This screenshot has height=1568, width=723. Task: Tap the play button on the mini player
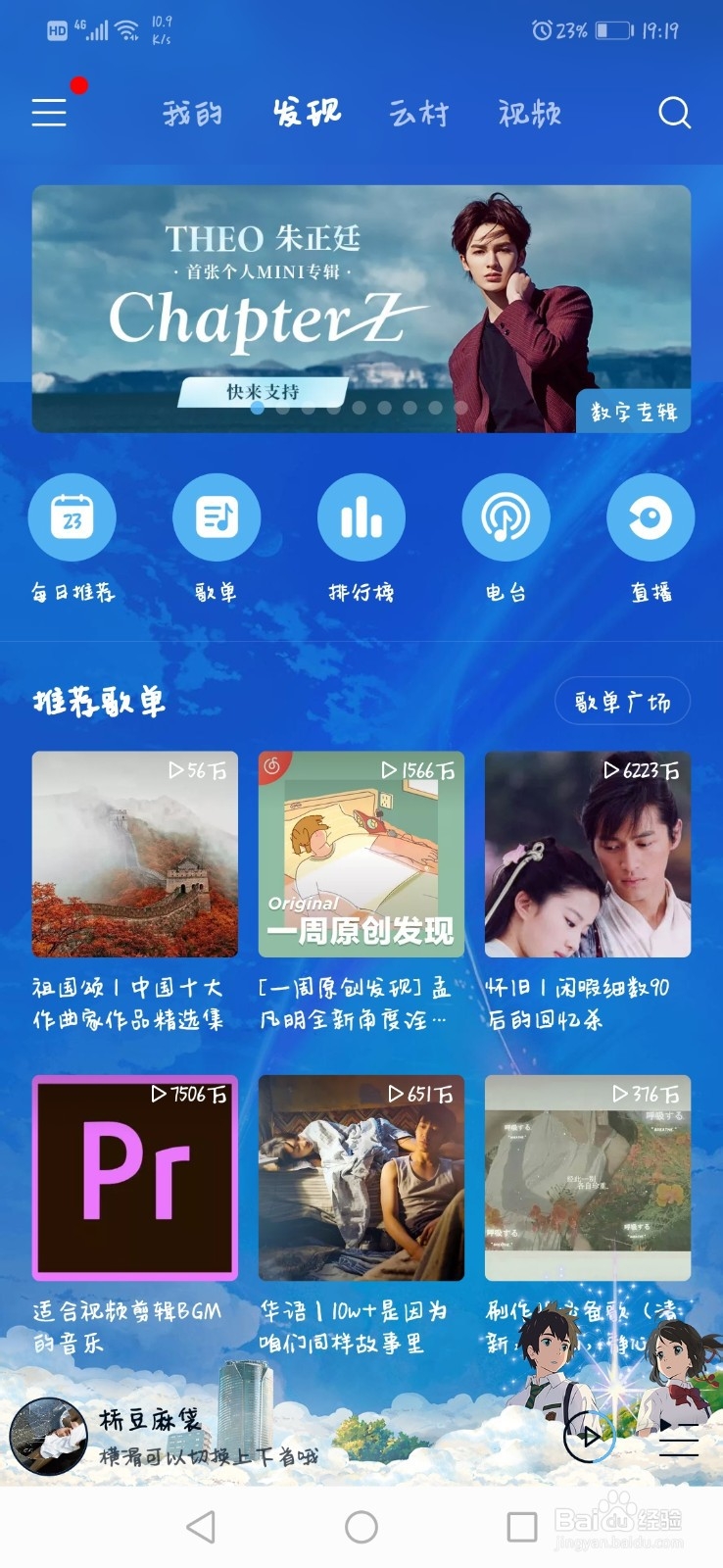589,1437
